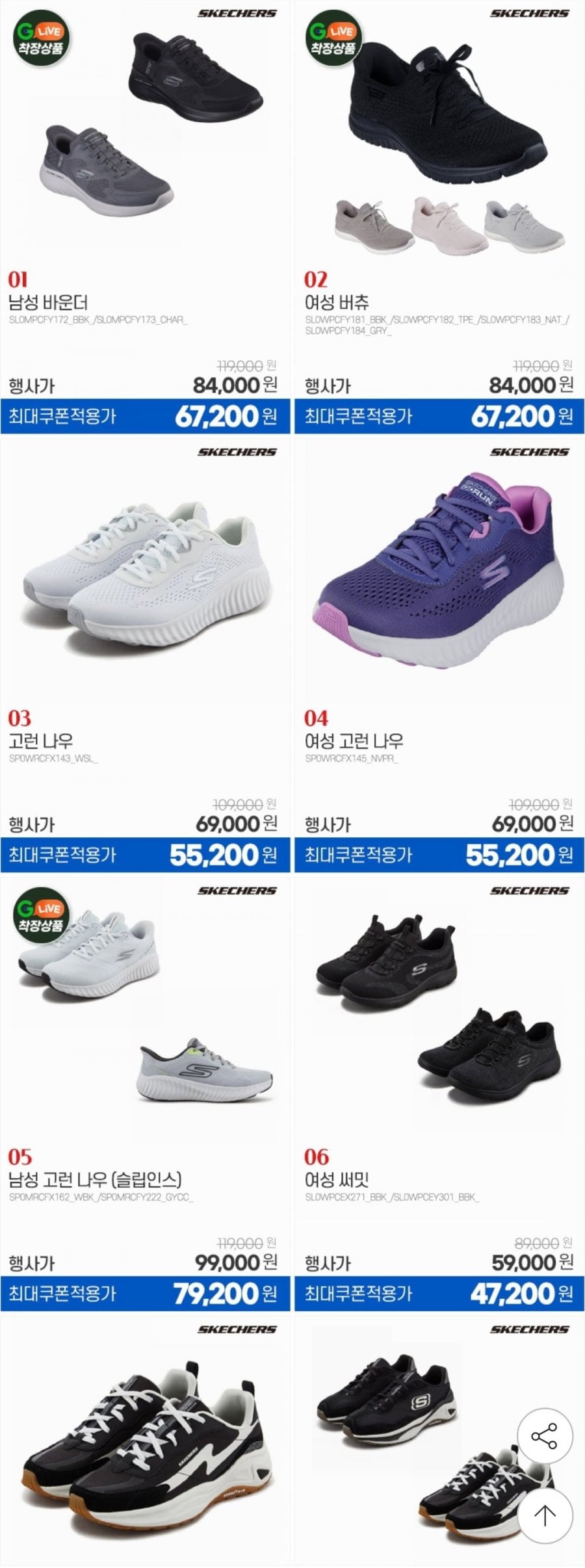This screenshot has width=585, height=1568.
Task: Jump back to top with the arrow button
Action: [544, 1515]
